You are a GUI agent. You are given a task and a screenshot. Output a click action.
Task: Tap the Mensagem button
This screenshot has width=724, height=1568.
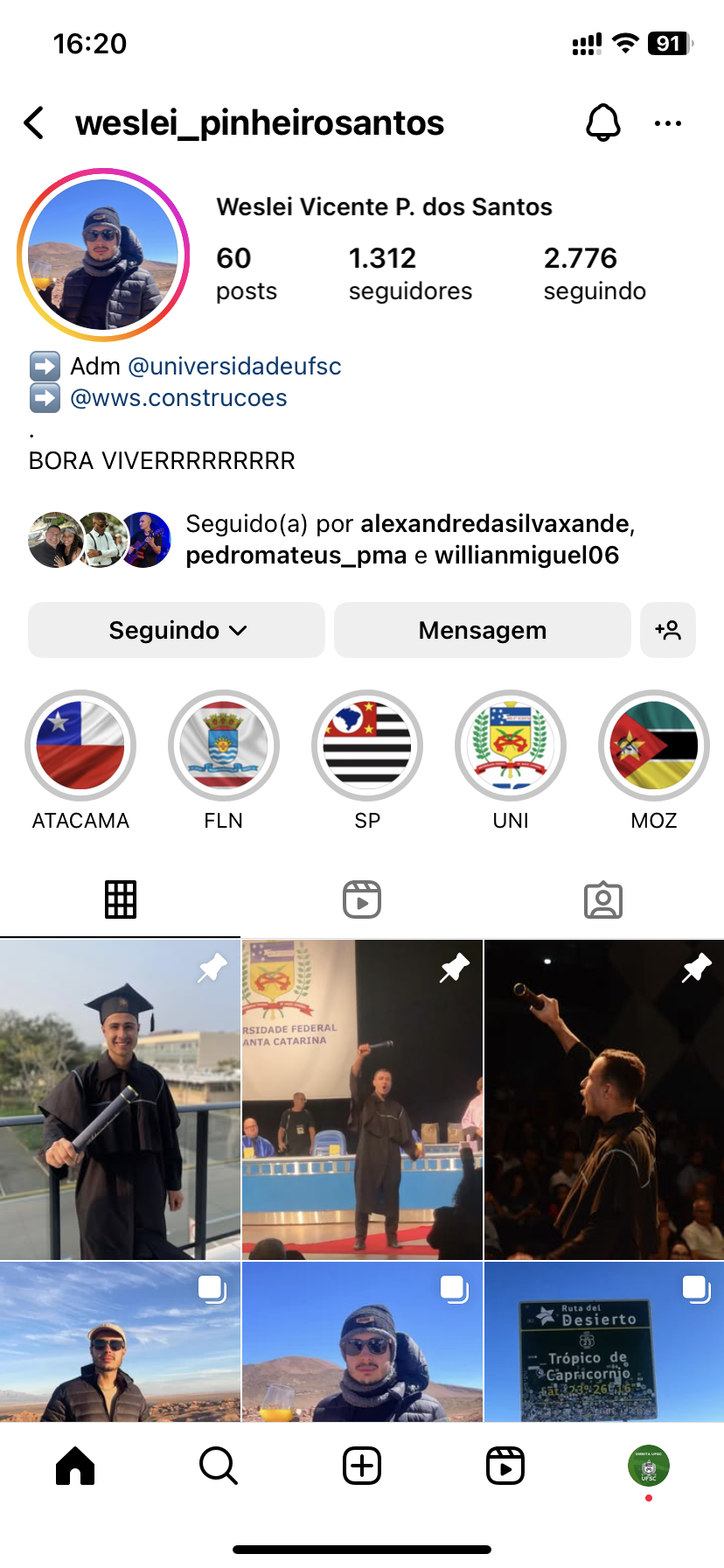[x=482, y=630]
